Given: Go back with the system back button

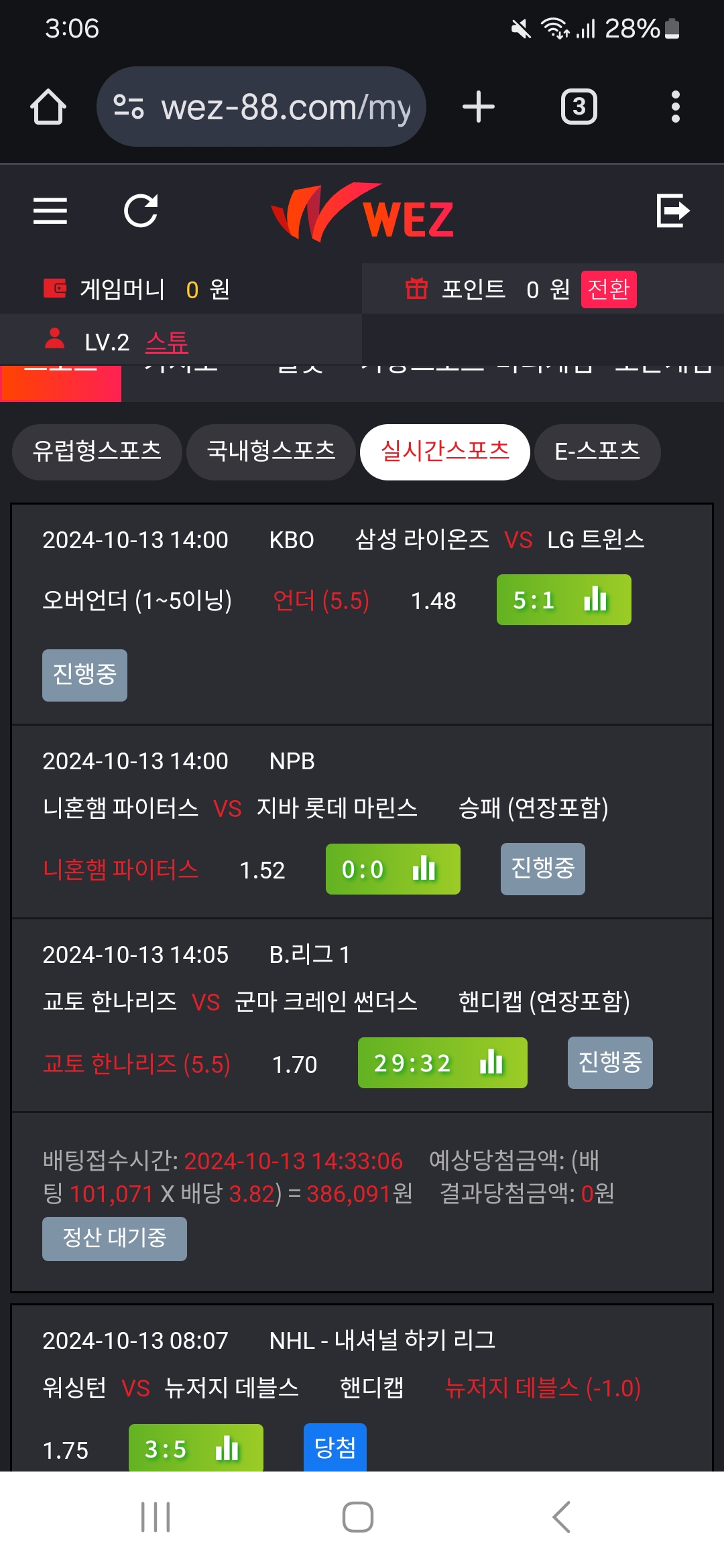Looking at the screenshot, I should pyautogui.click(x=561, y=1517).
